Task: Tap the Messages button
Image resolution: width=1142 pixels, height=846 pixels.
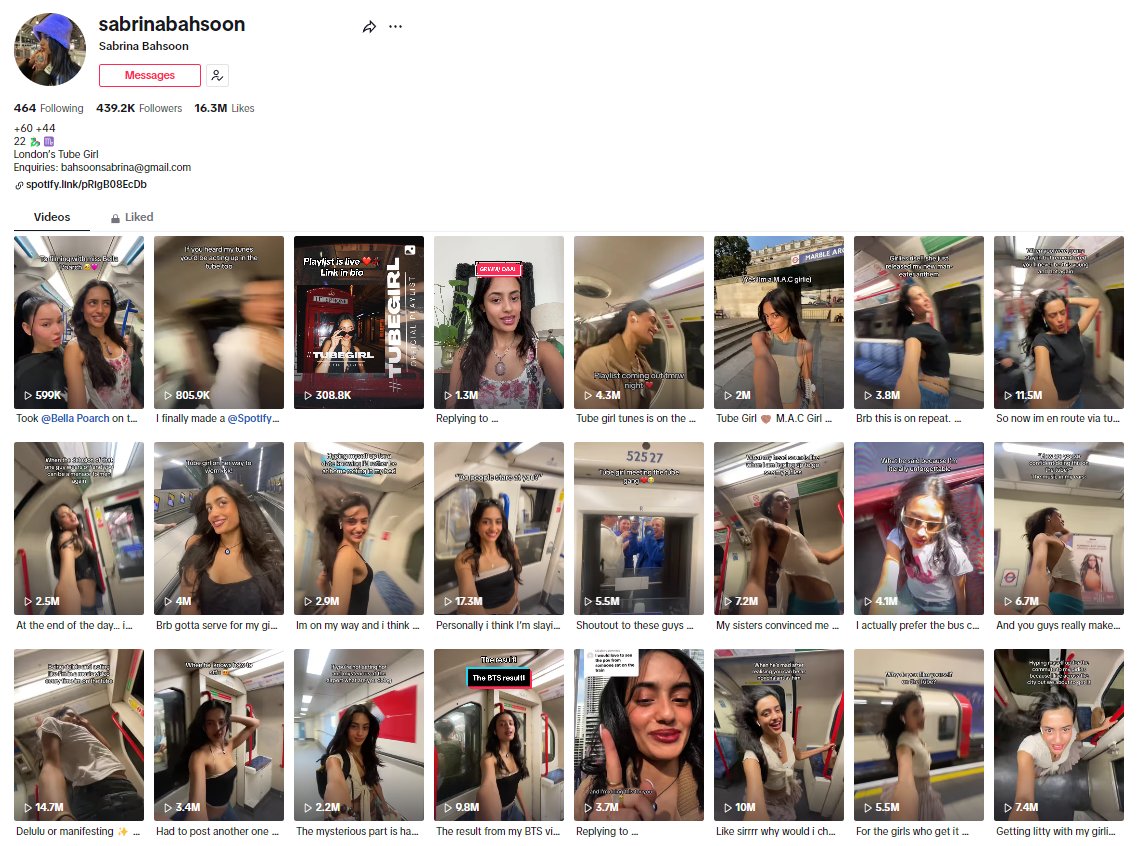Action: [150, 75]
